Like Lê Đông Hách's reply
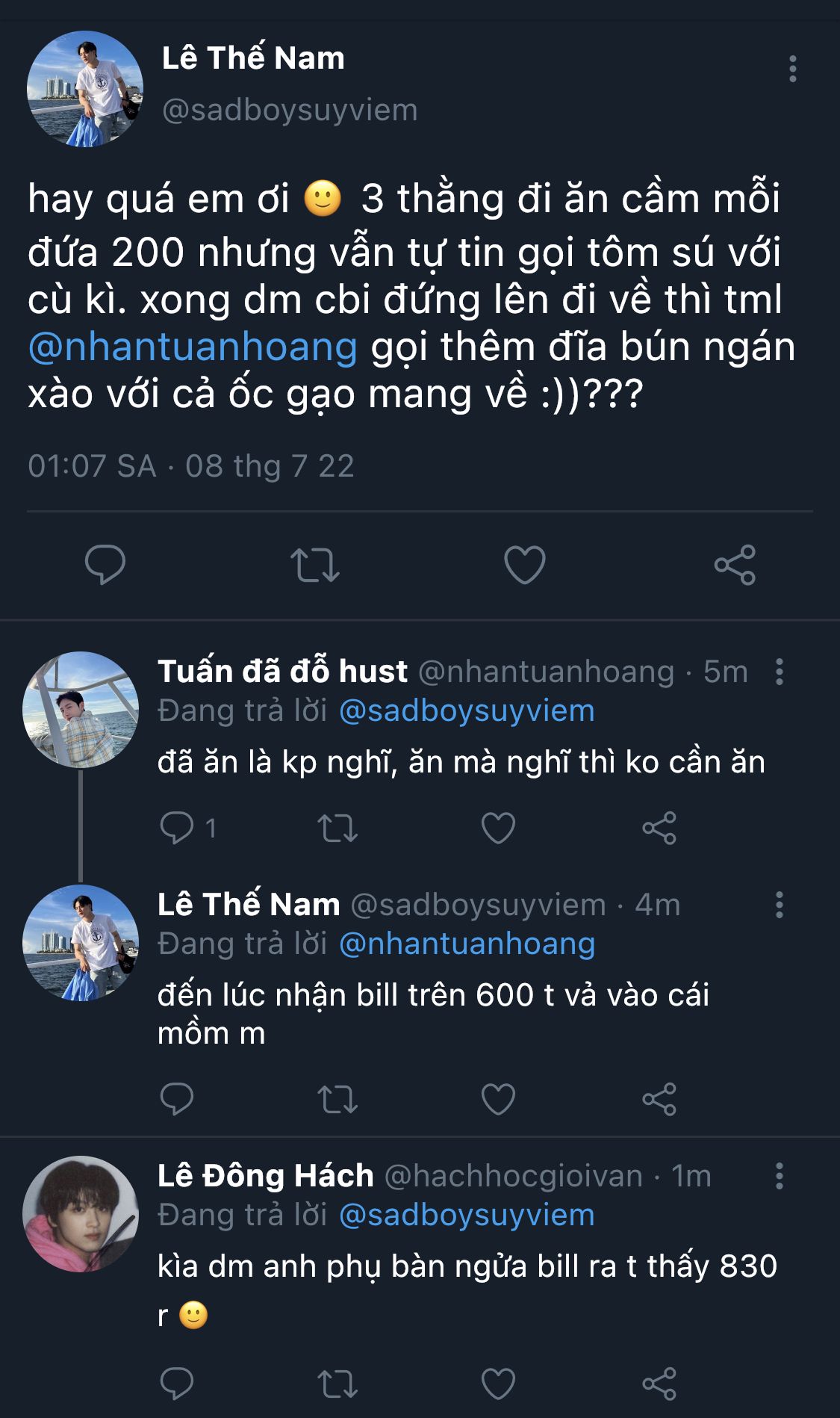Screen dimensions: 840x1418 point(498,1384)
